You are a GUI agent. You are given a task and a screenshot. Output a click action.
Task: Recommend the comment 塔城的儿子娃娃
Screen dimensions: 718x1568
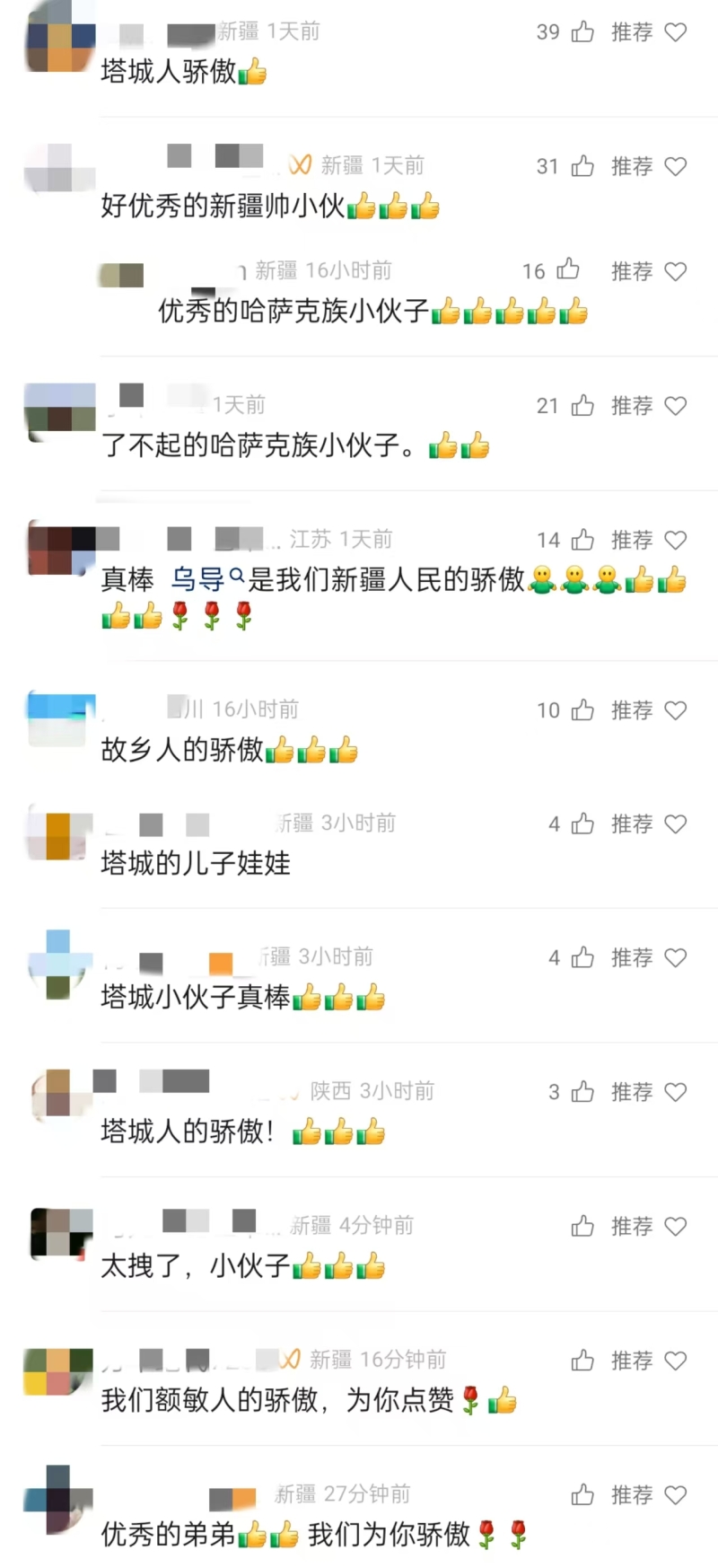click(x=649, y=824)
